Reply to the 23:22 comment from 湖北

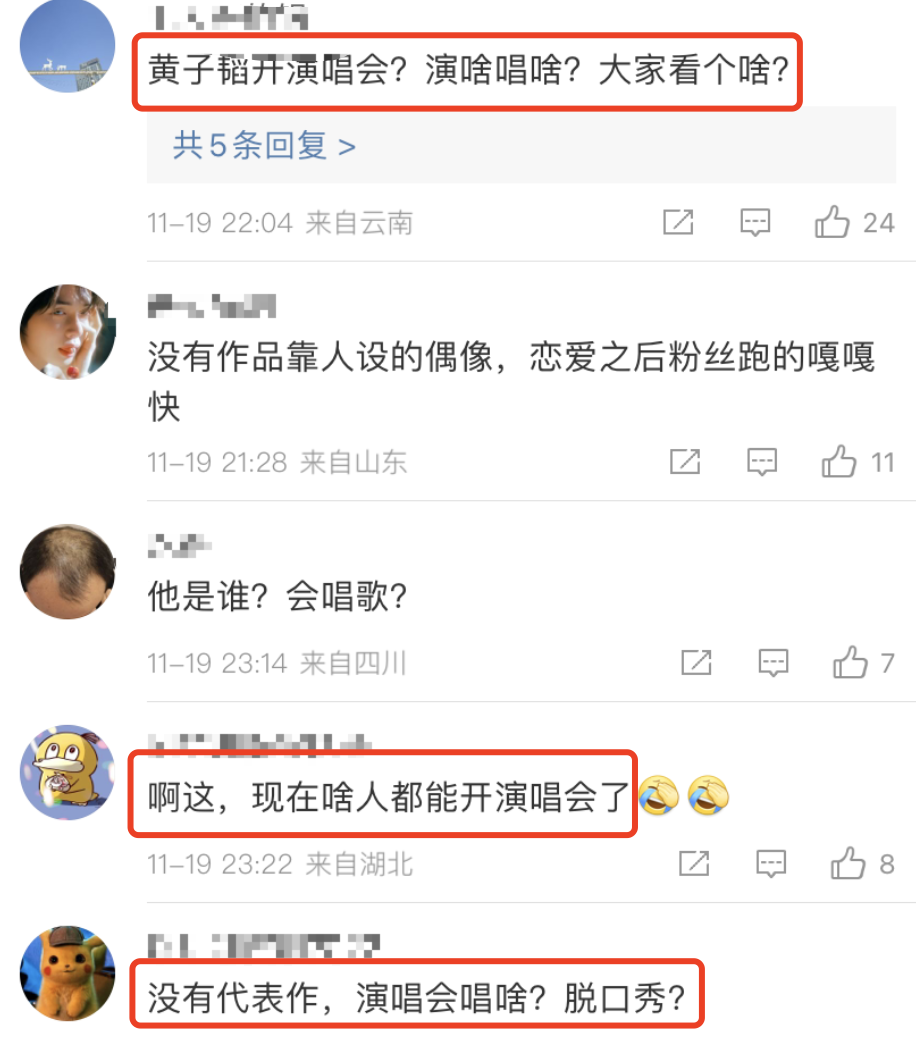click(771, 863)
